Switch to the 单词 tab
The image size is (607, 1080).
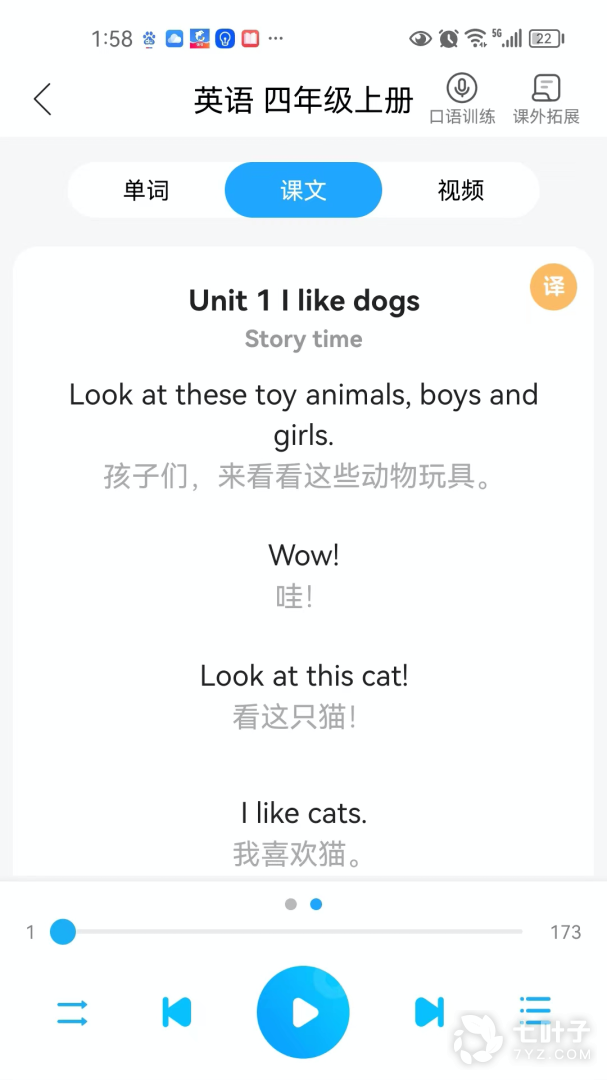[146, 190]
